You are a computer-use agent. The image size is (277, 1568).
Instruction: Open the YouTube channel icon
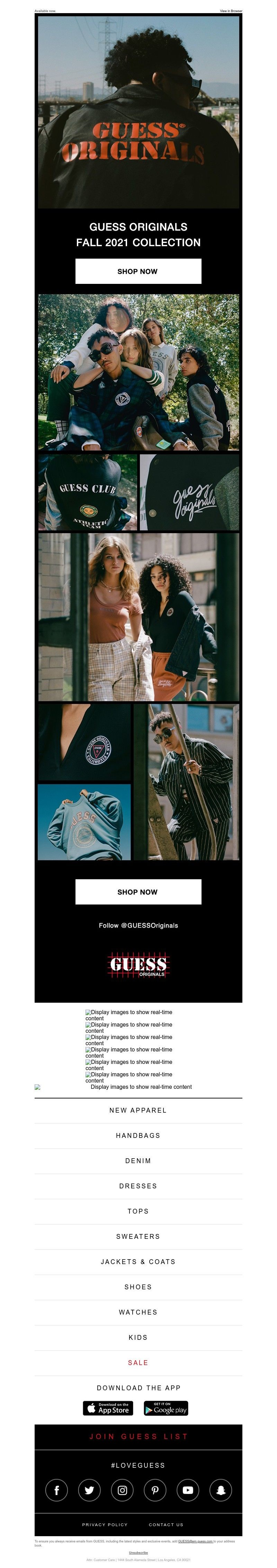[187, 1490]
